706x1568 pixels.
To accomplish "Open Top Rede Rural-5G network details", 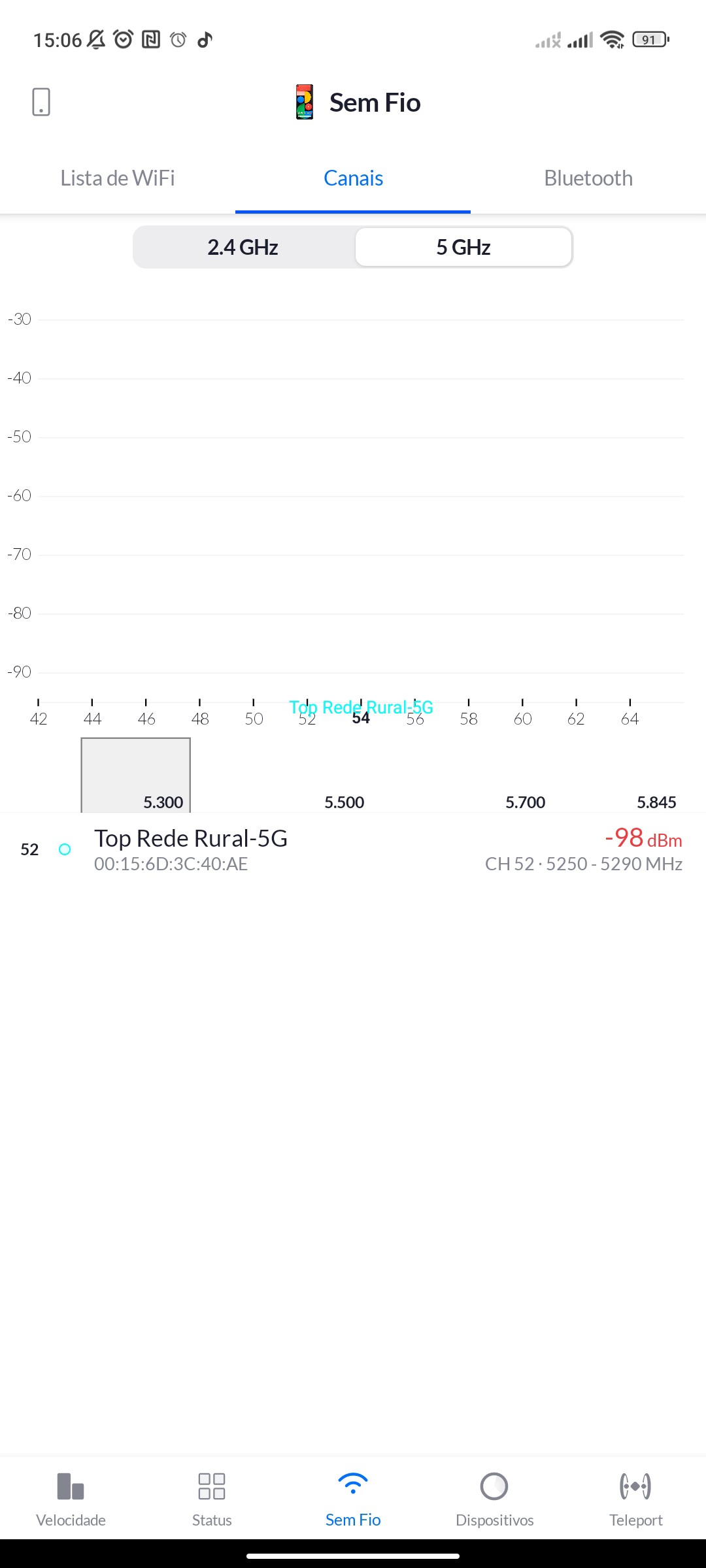I will (x=353, y=849).
